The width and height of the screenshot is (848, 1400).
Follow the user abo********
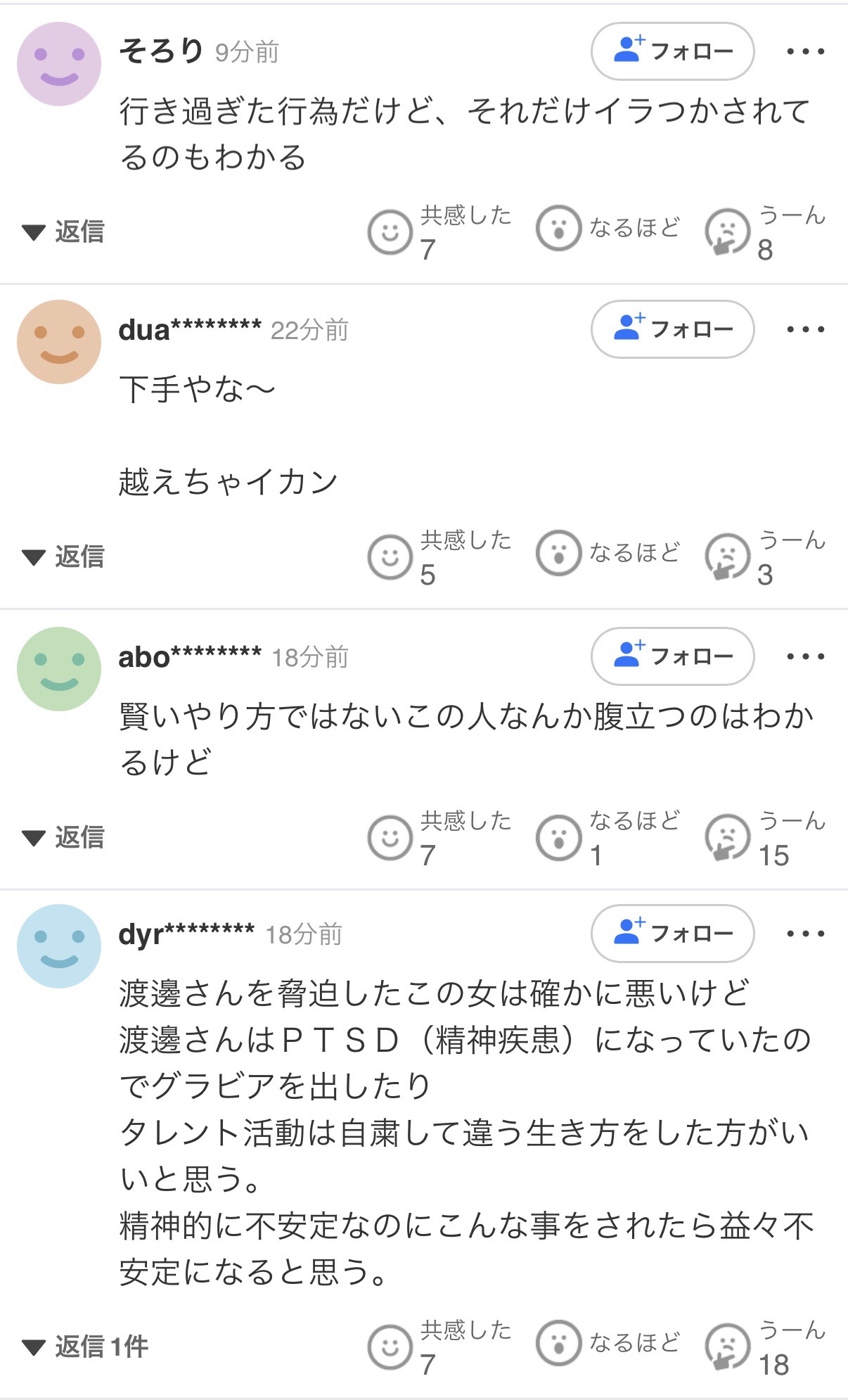click(672, 656)
